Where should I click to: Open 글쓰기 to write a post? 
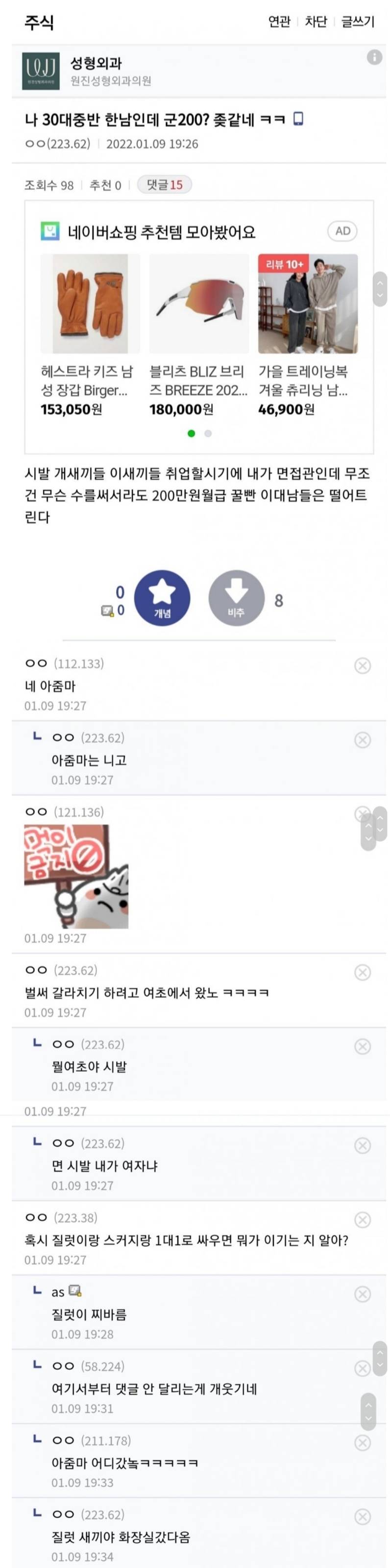click(x=358, y=22)
